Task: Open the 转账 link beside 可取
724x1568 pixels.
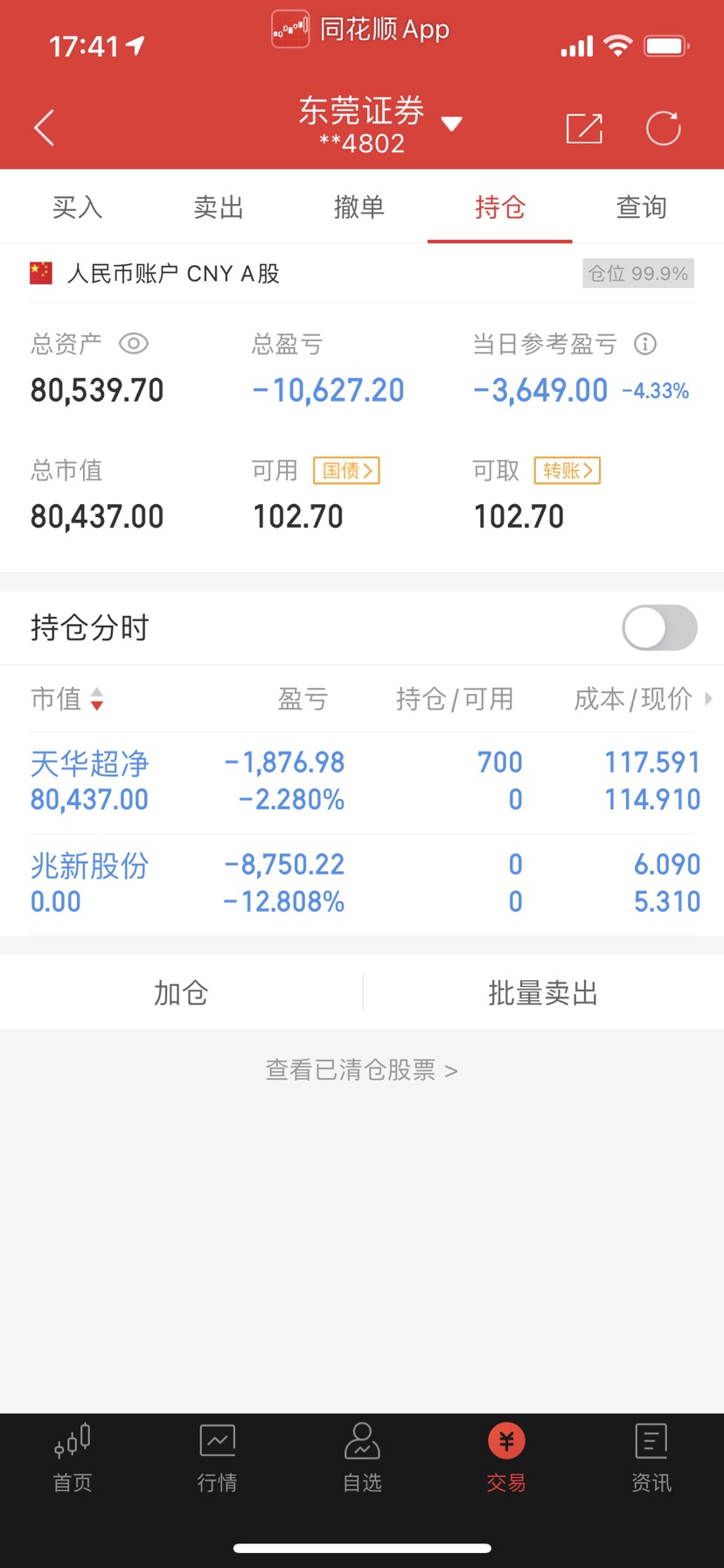Action: 567,471
